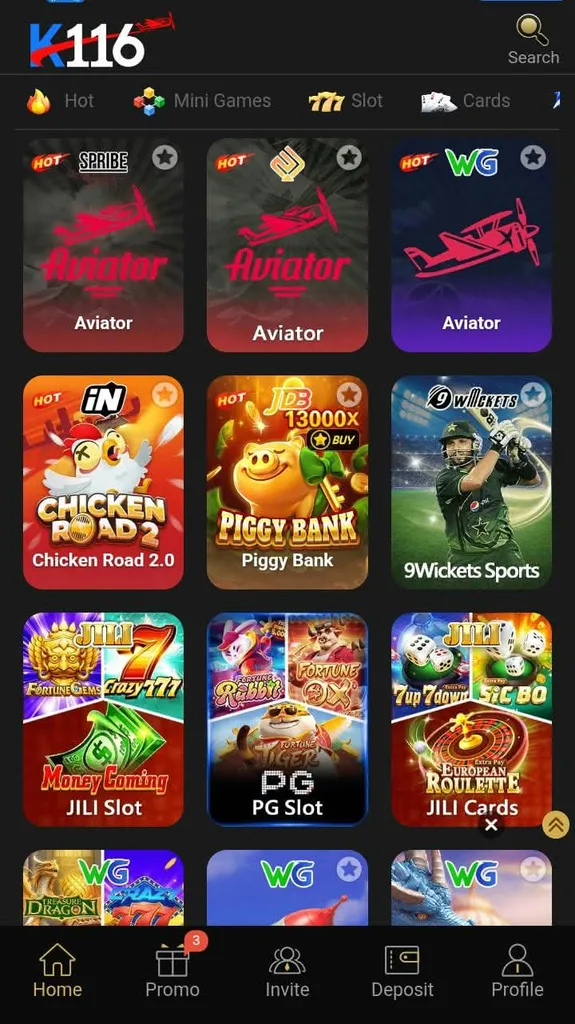Open the Invite tab
Image resolution: width=575 pixels, height=1024 pixels.
coord(288,971)
